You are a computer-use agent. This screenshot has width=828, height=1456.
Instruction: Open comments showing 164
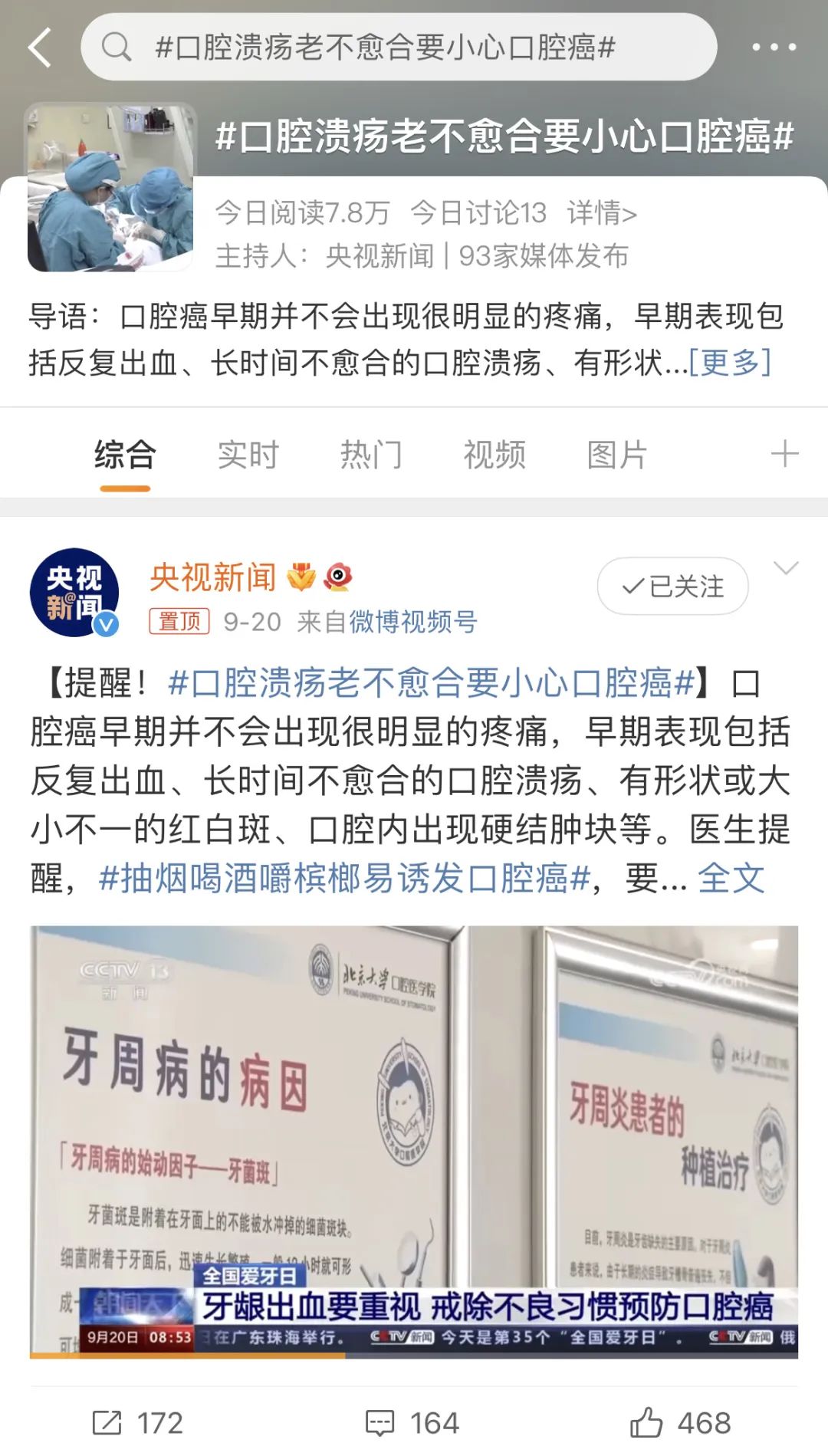(x=412, y=1423)
